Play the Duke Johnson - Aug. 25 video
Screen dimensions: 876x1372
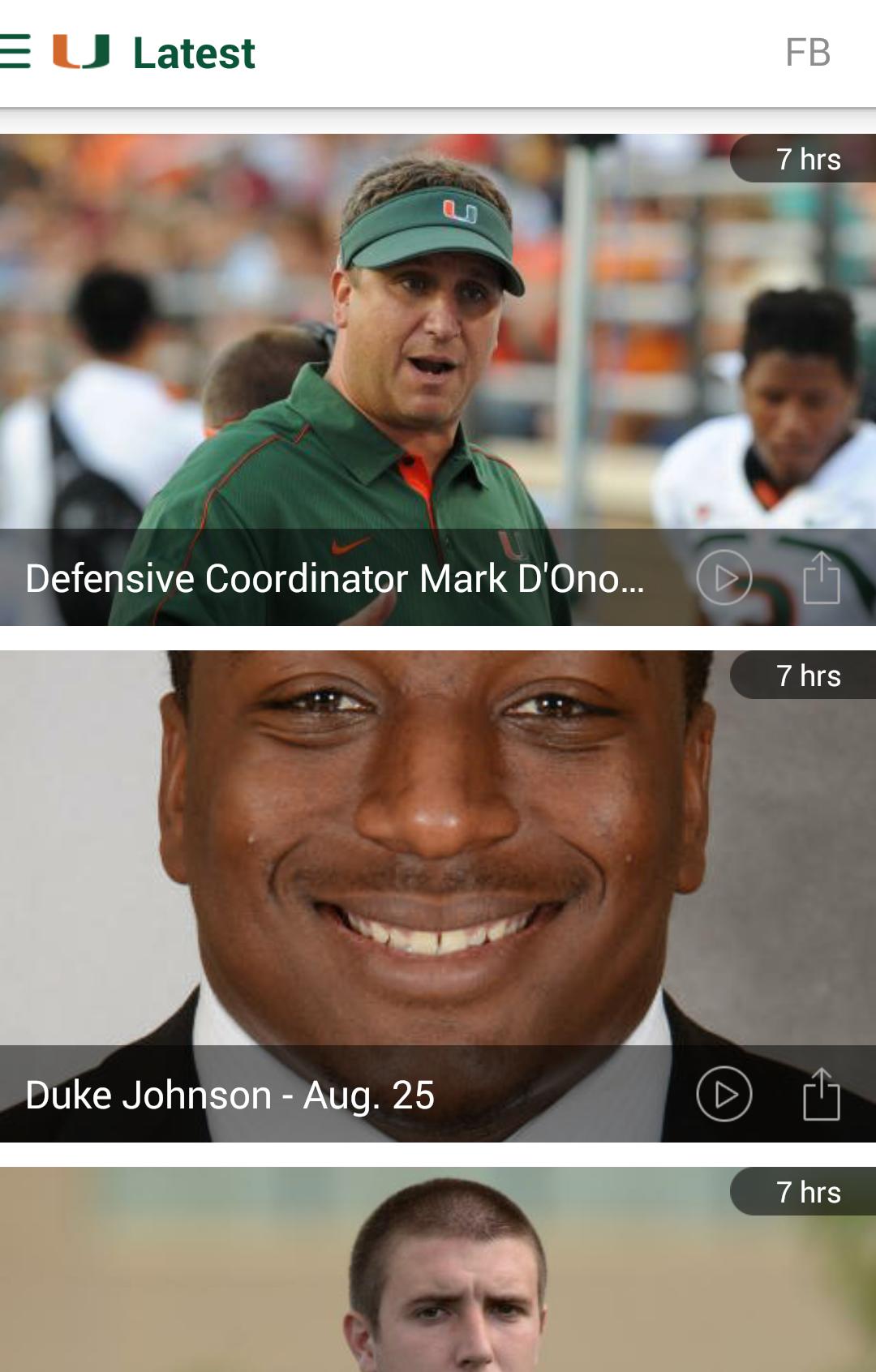tap(724, 1095)
